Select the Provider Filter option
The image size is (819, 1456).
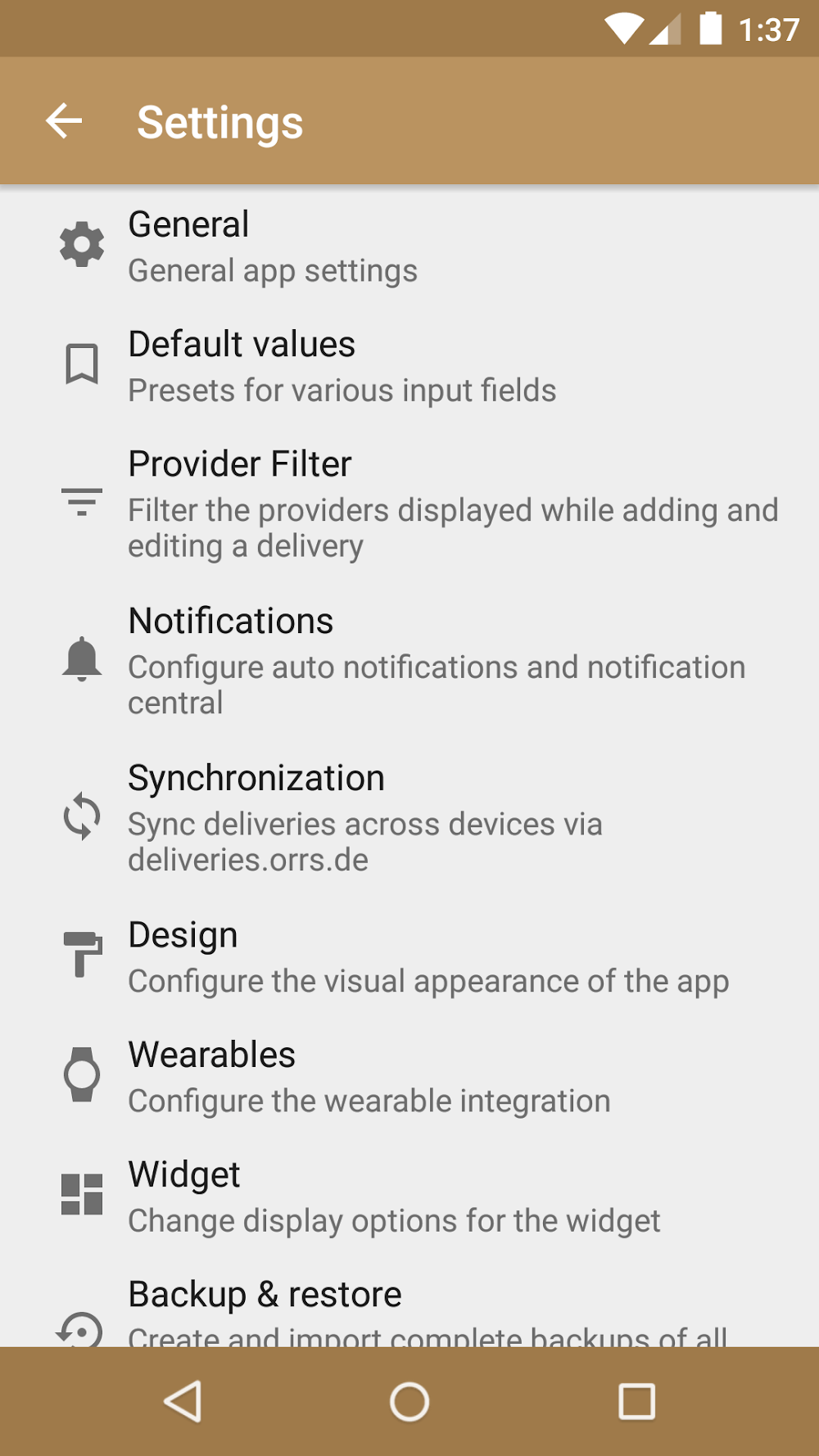409,504
